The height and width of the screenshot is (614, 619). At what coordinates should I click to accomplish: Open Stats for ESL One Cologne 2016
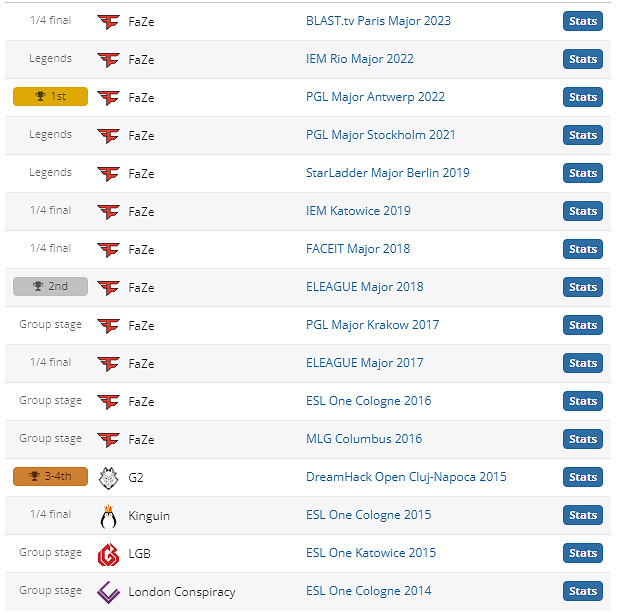click(x=582, y=401)
